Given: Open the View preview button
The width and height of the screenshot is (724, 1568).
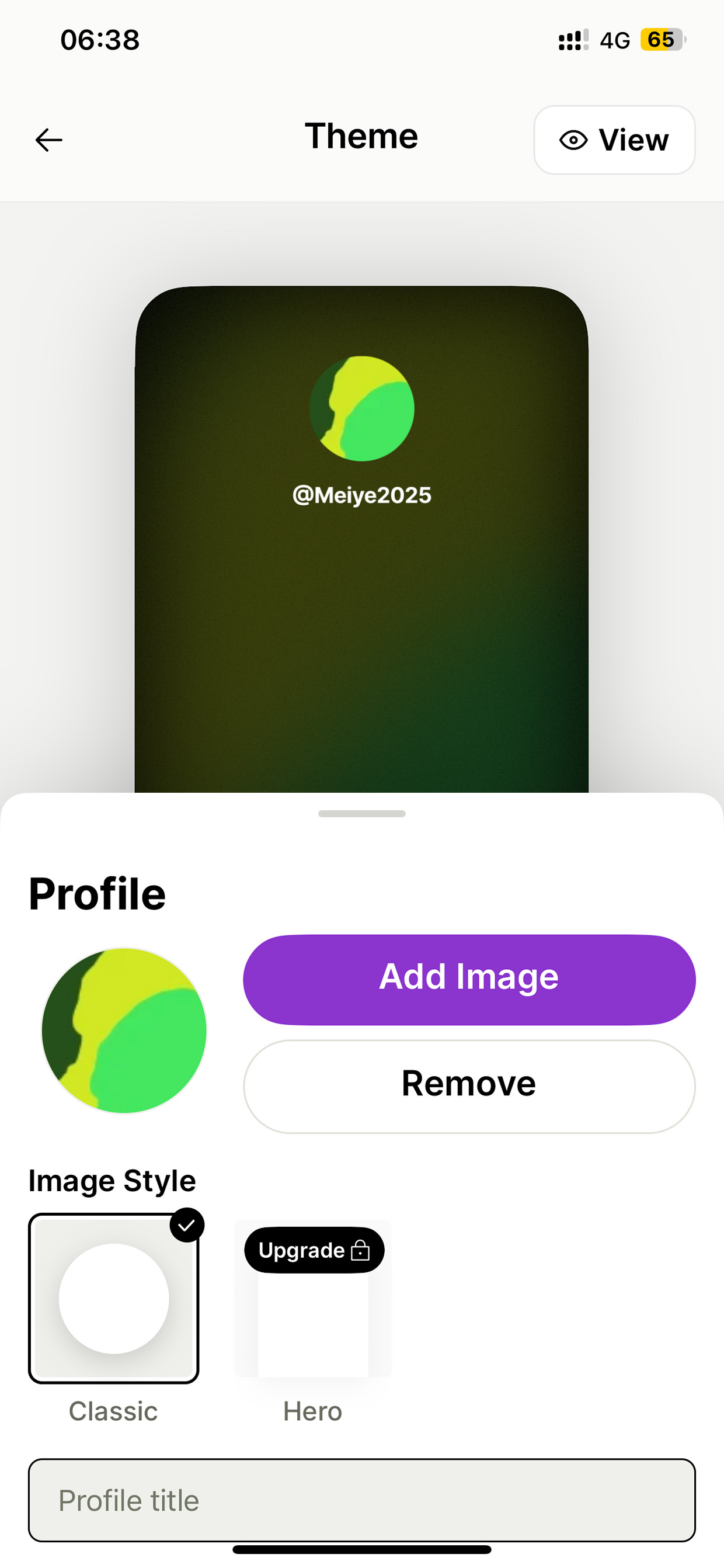Looking at the screenshot, I should [x=614, y=140].
